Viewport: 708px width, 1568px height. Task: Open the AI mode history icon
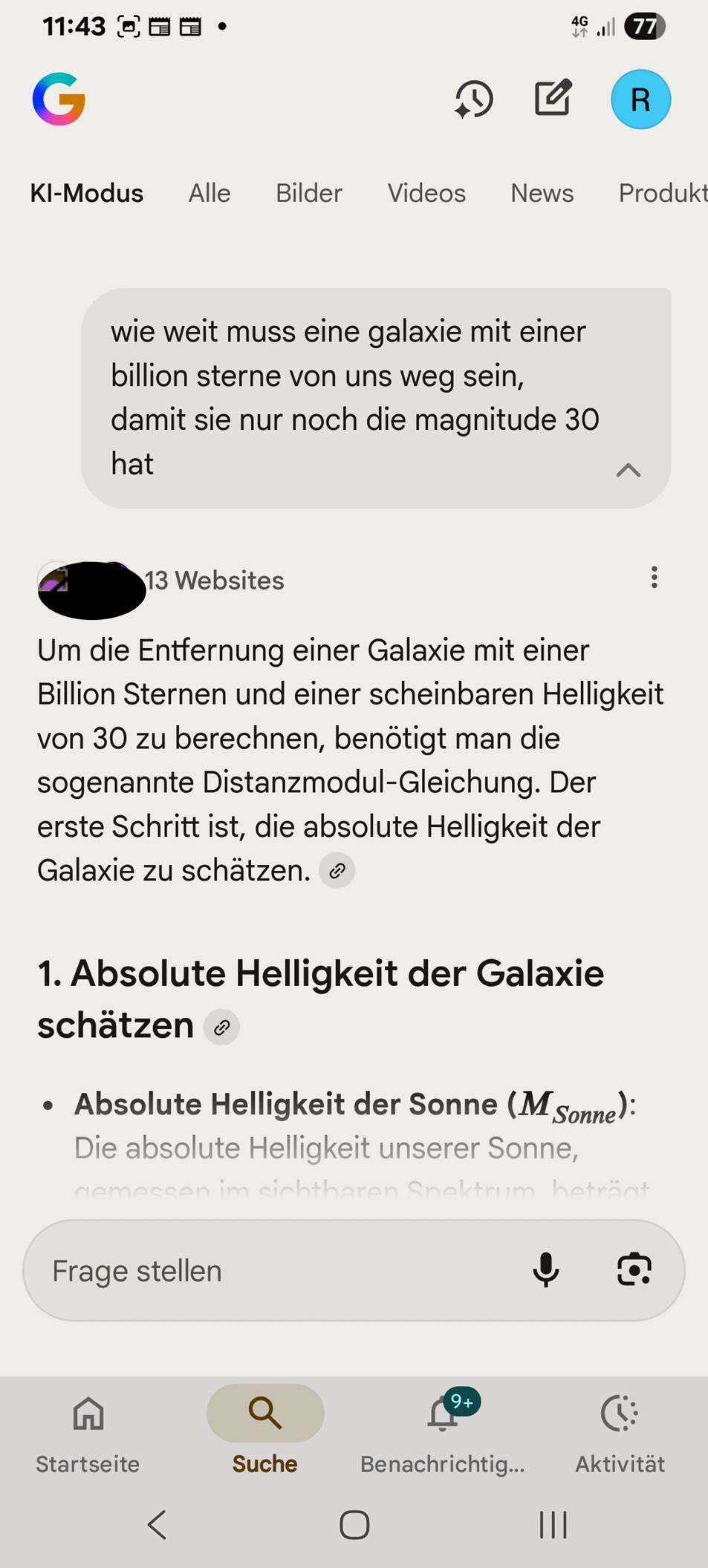click(x=474, y=99)
